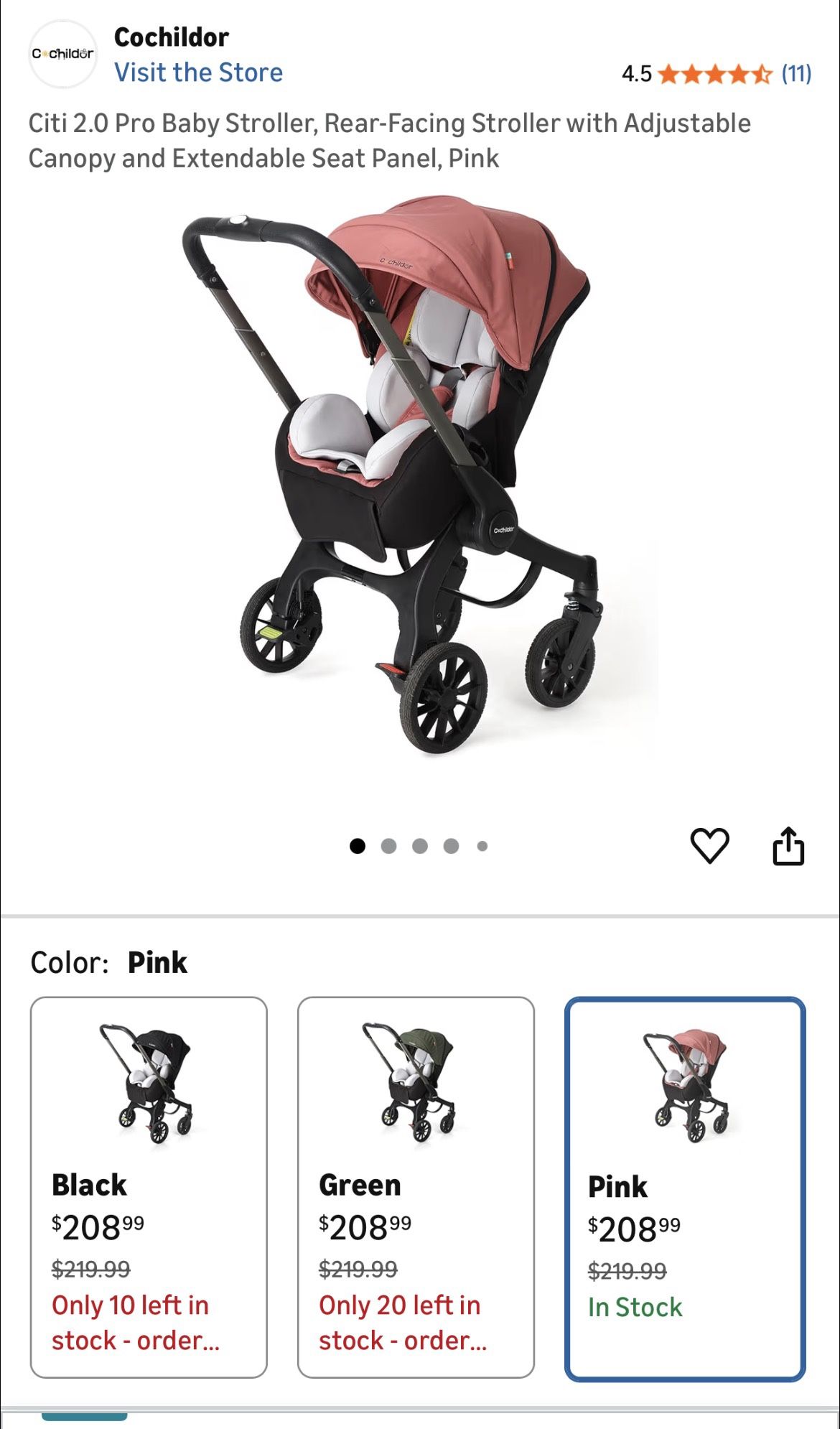Select the first carousel dot indicator

[357, 847]
